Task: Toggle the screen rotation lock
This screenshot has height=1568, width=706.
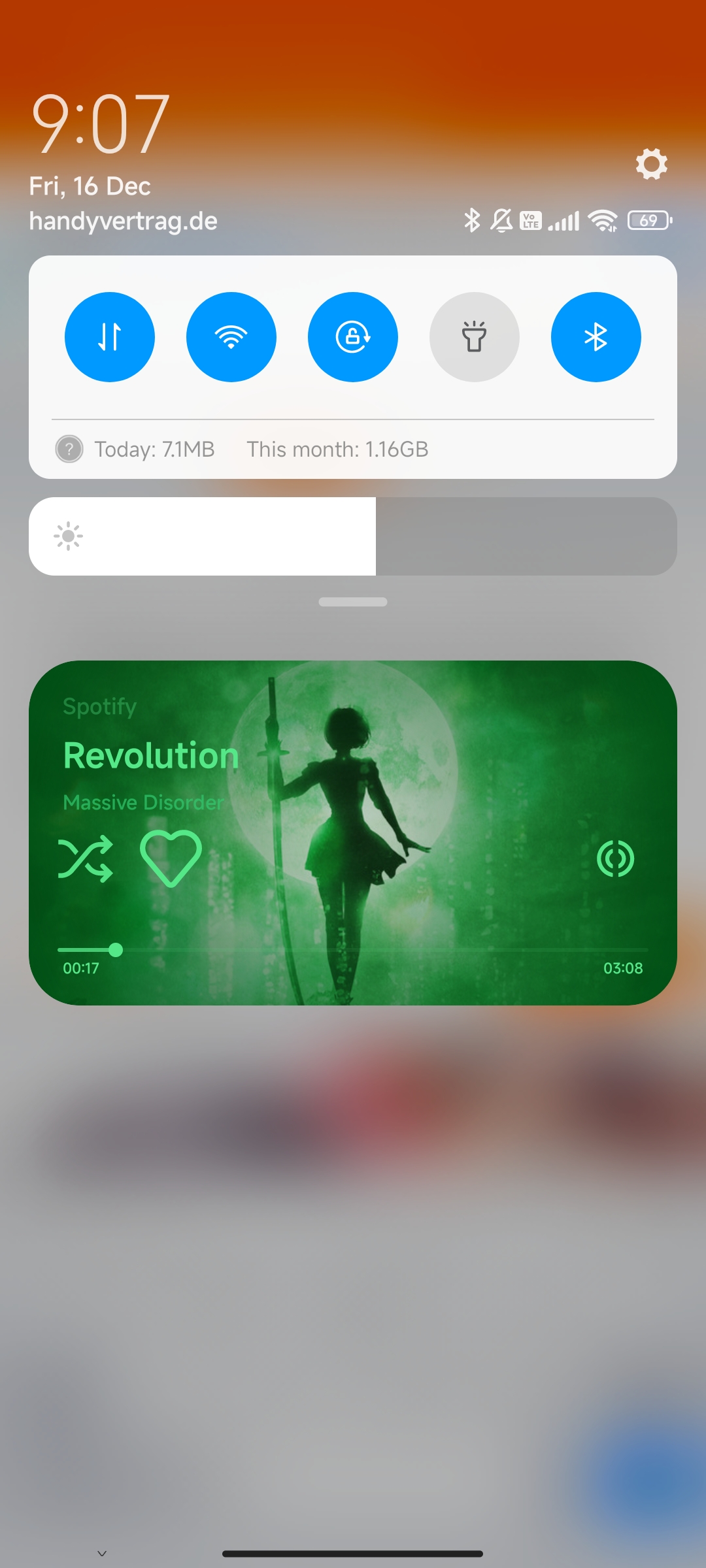Action: [x=353, y=337]
